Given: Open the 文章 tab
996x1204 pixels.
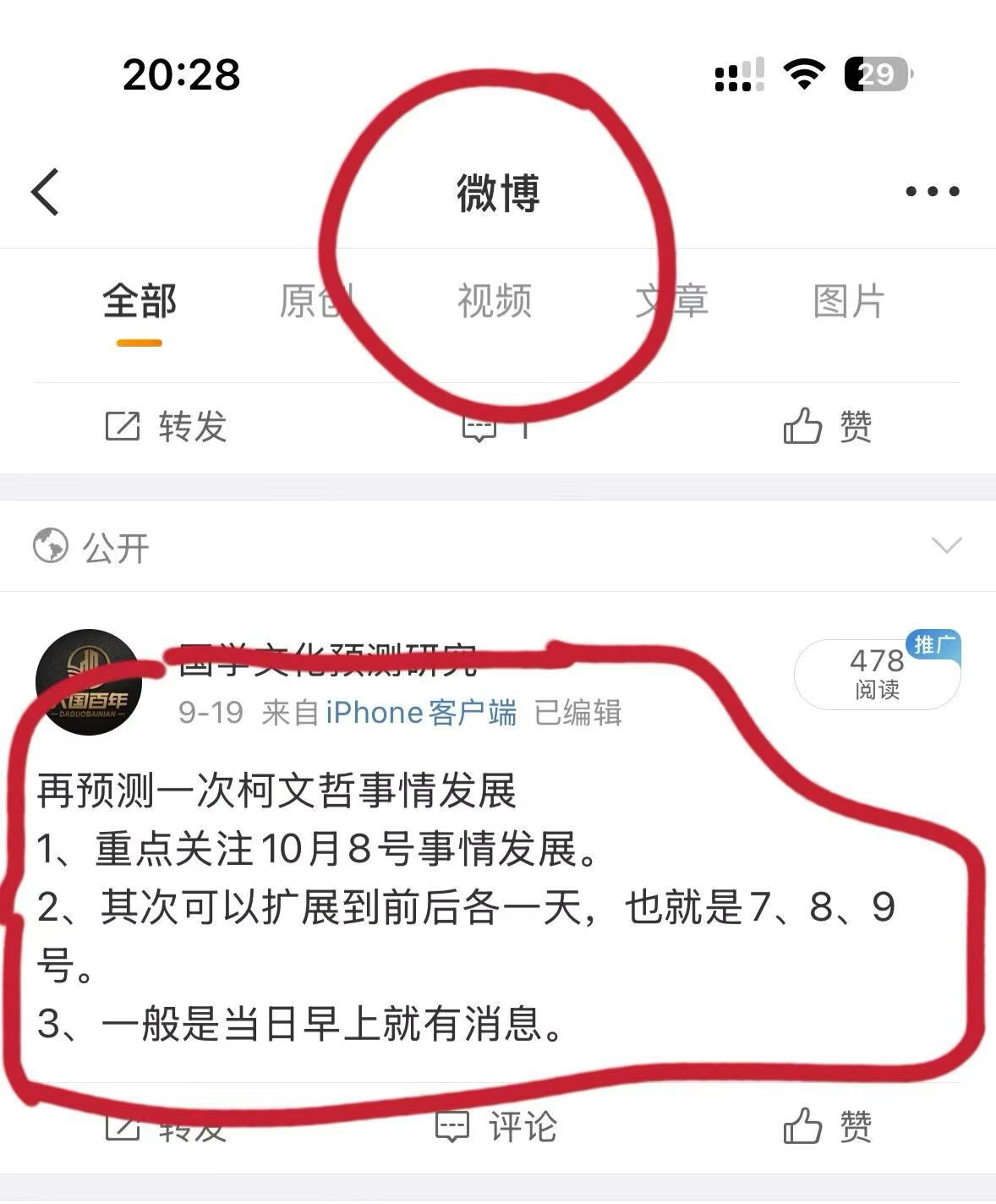Looking at the screenshot, I should (x=672, y=302).
